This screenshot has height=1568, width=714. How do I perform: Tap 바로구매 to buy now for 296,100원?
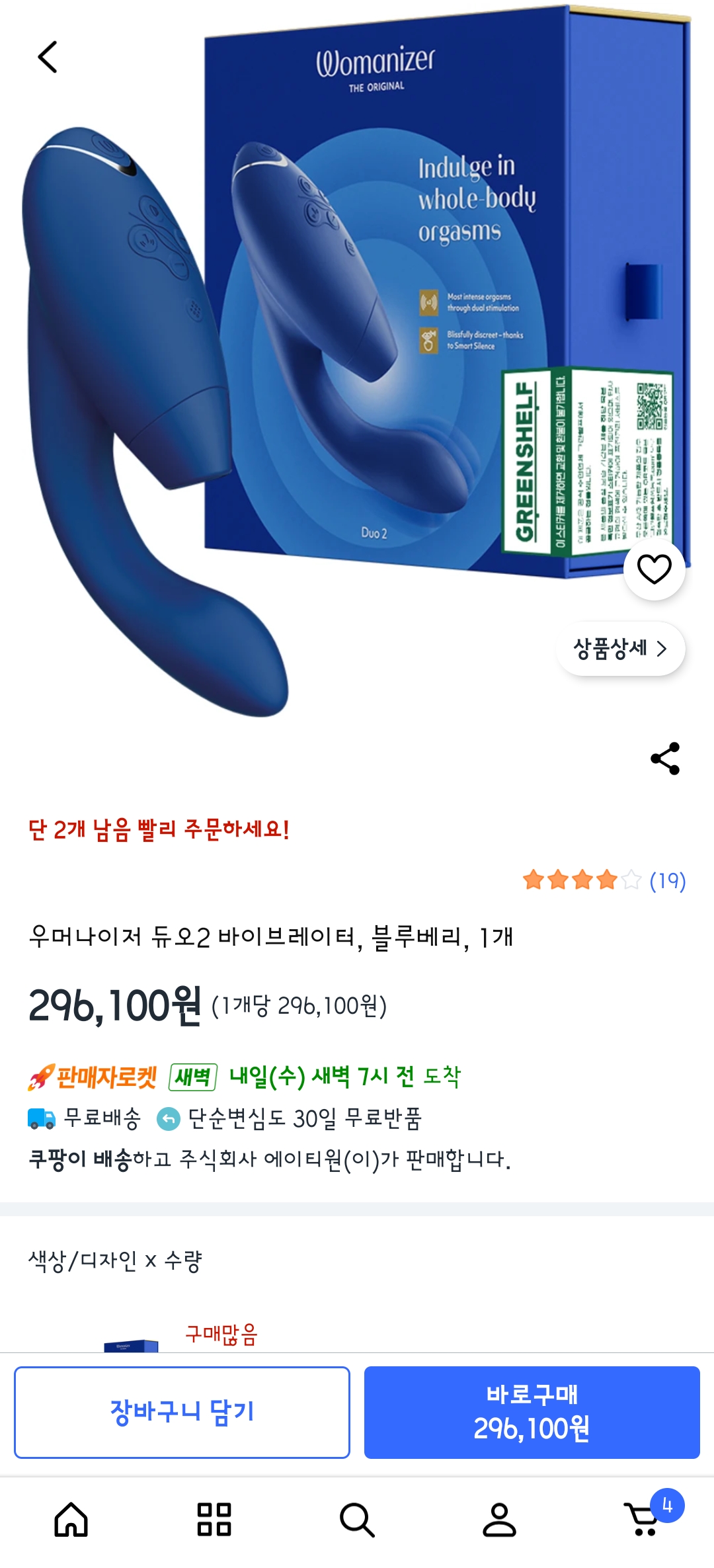coord(532,1412)
